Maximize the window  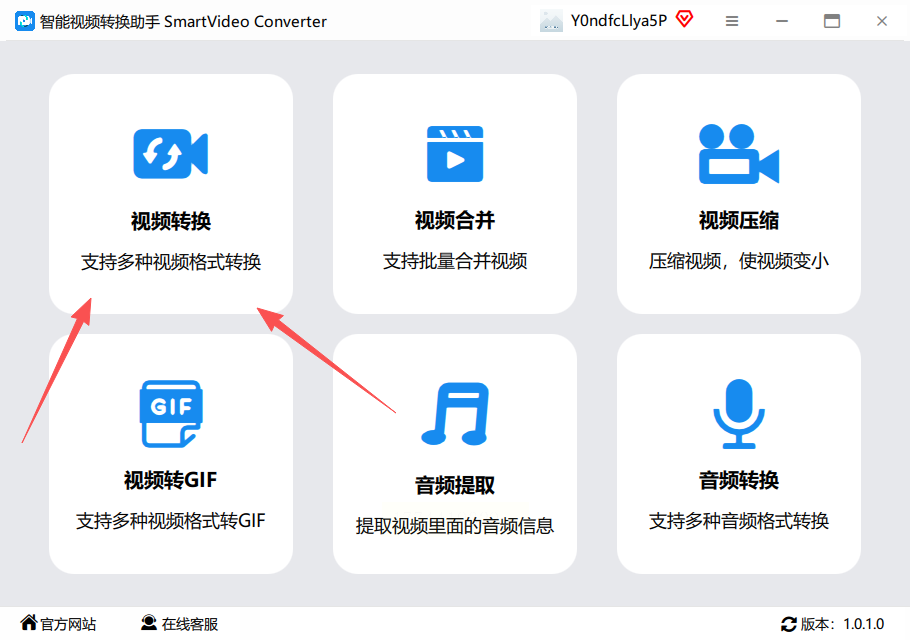point(832,21)
